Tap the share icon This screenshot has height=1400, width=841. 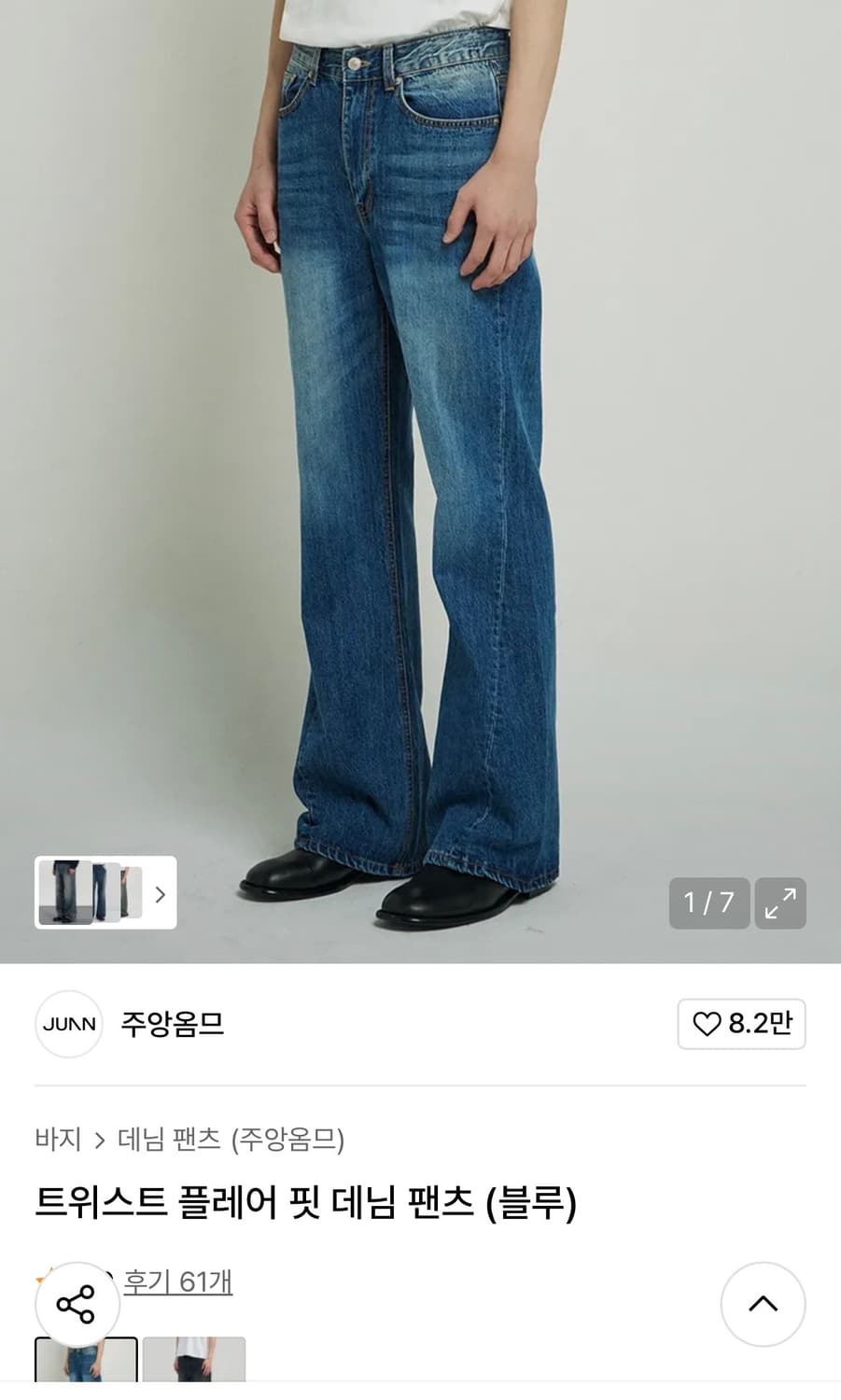tap(77, 1304)
